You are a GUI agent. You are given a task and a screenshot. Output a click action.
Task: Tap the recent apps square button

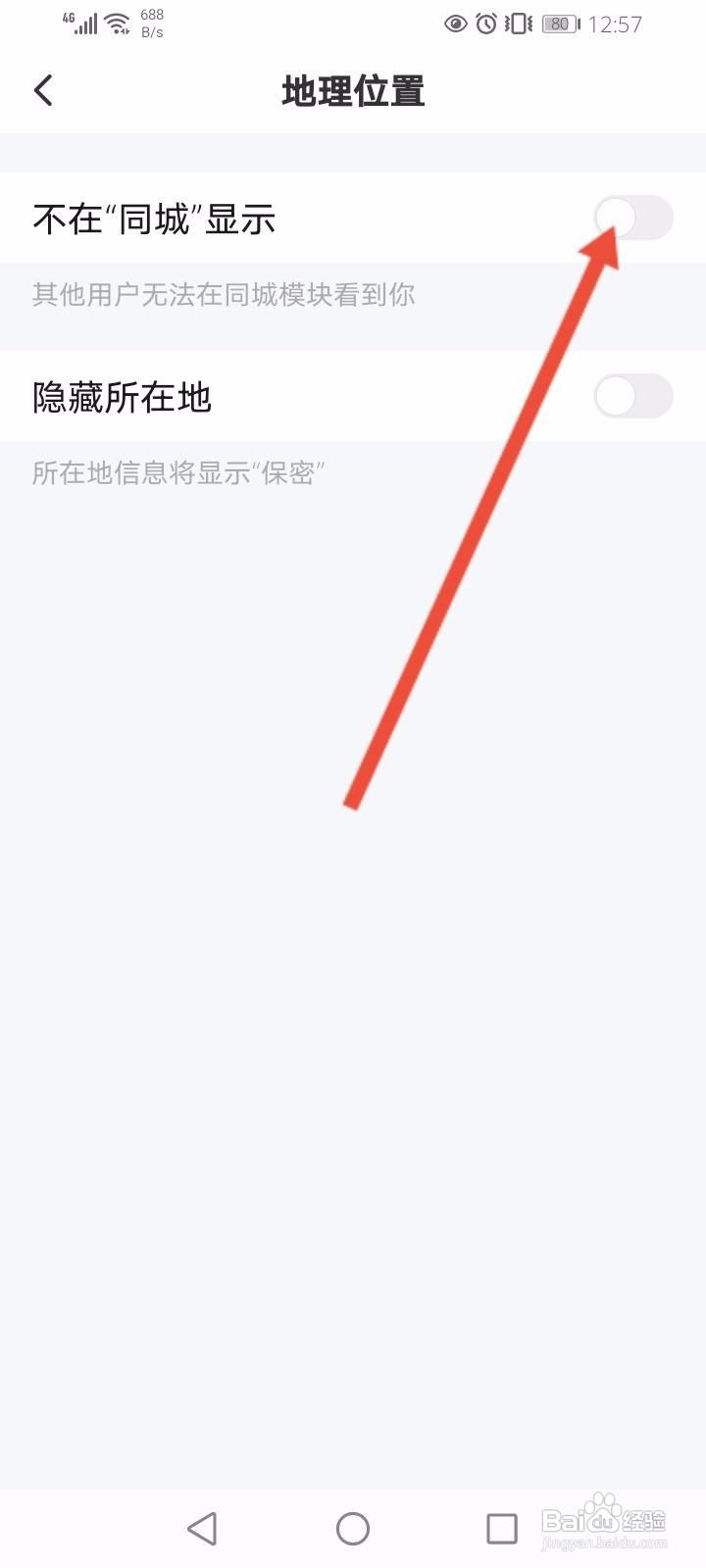point(501,1527)
